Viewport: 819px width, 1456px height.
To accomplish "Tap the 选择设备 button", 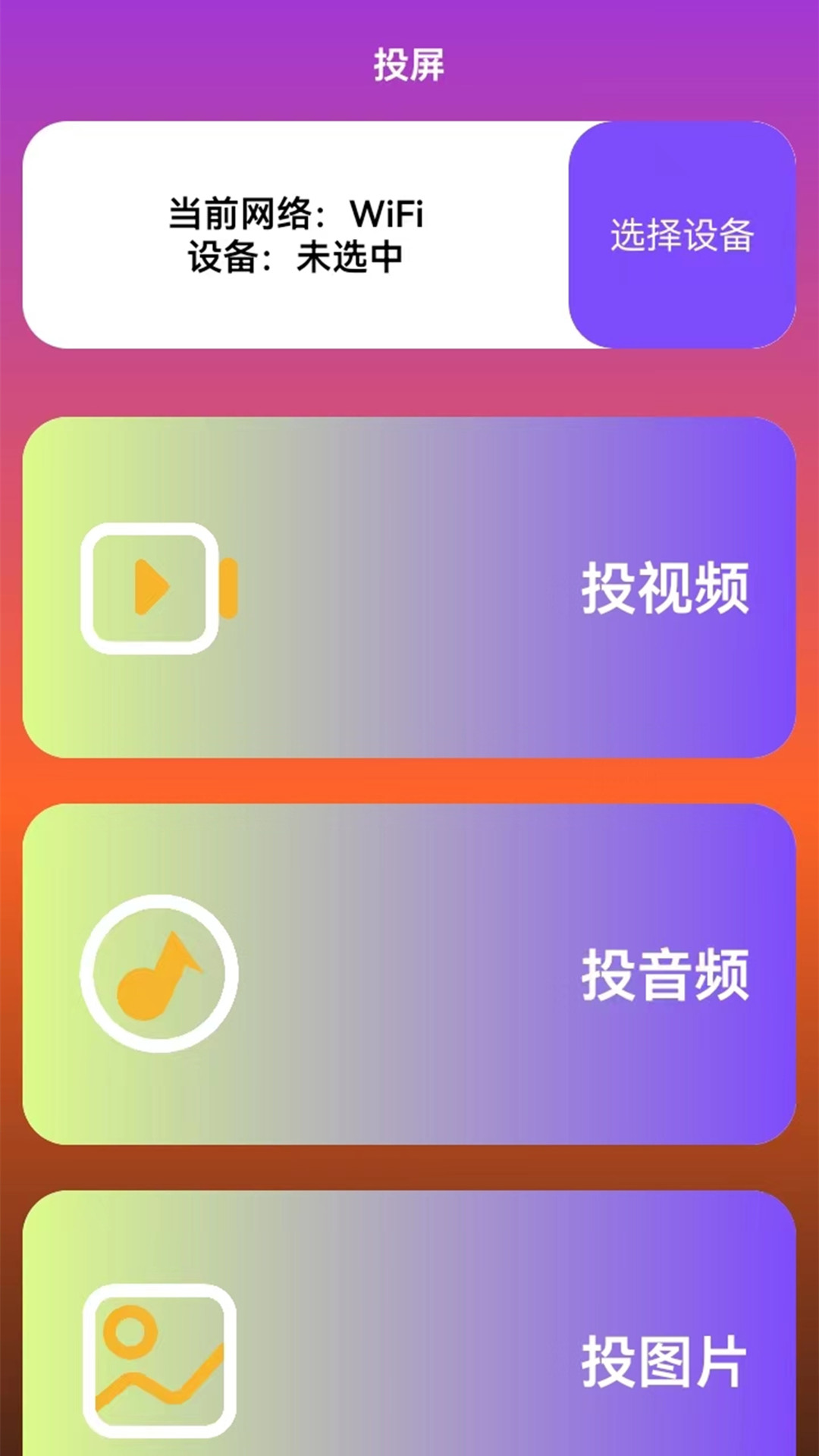I will click(x=682, y=235).
